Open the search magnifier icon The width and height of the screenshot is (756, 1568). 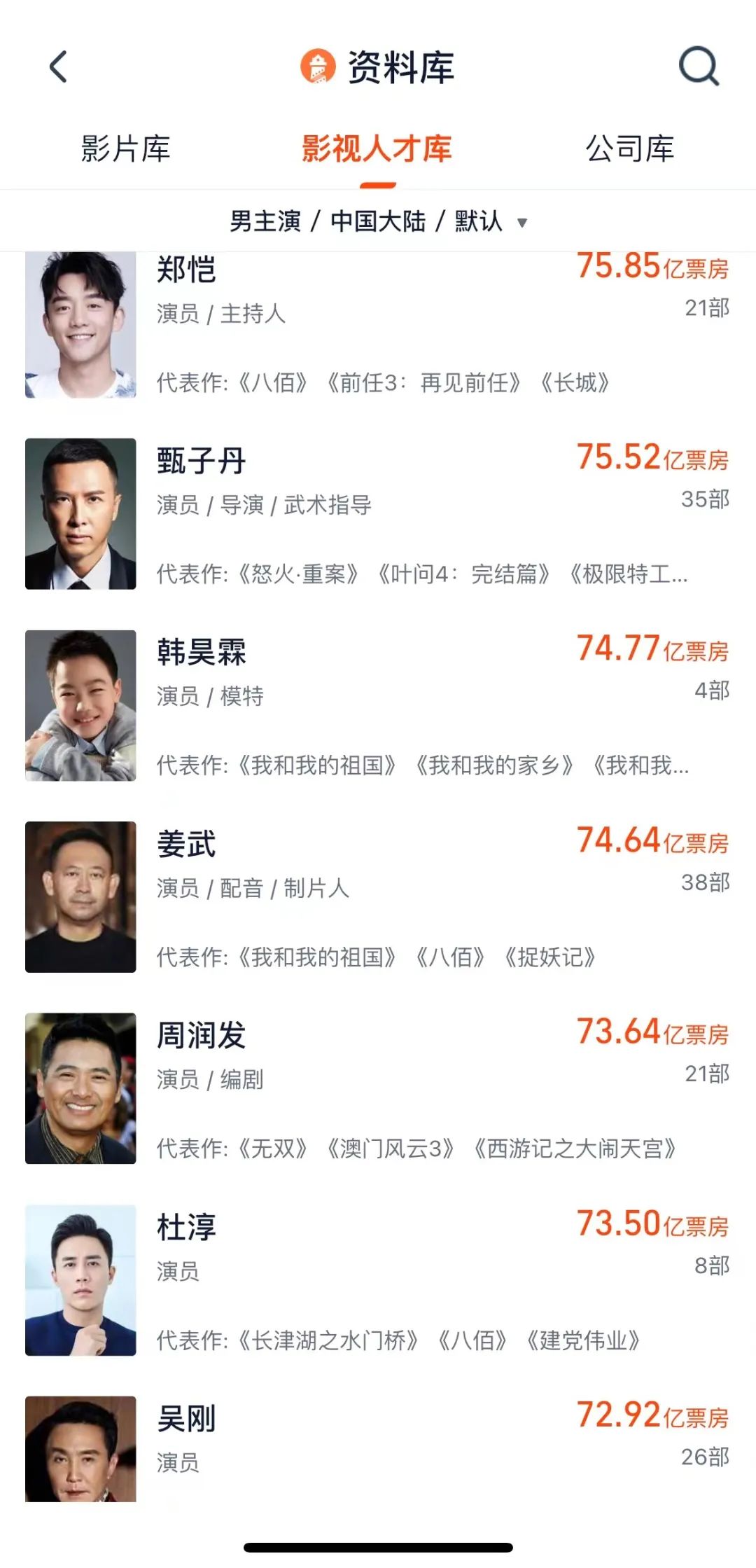[698, 67]
